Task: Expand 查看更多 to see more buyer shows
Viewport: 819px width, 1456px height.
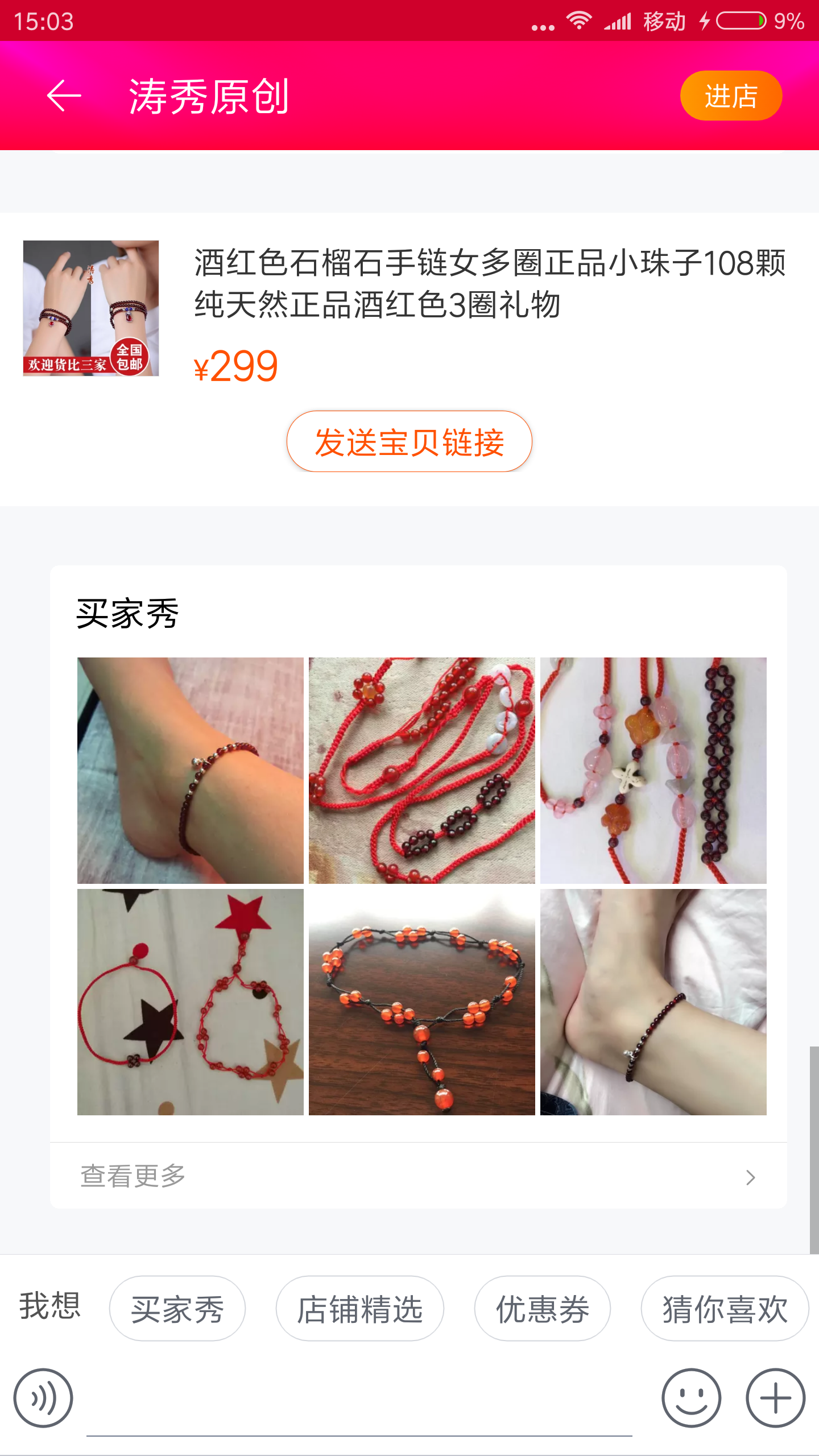Action: point(418,1176)
